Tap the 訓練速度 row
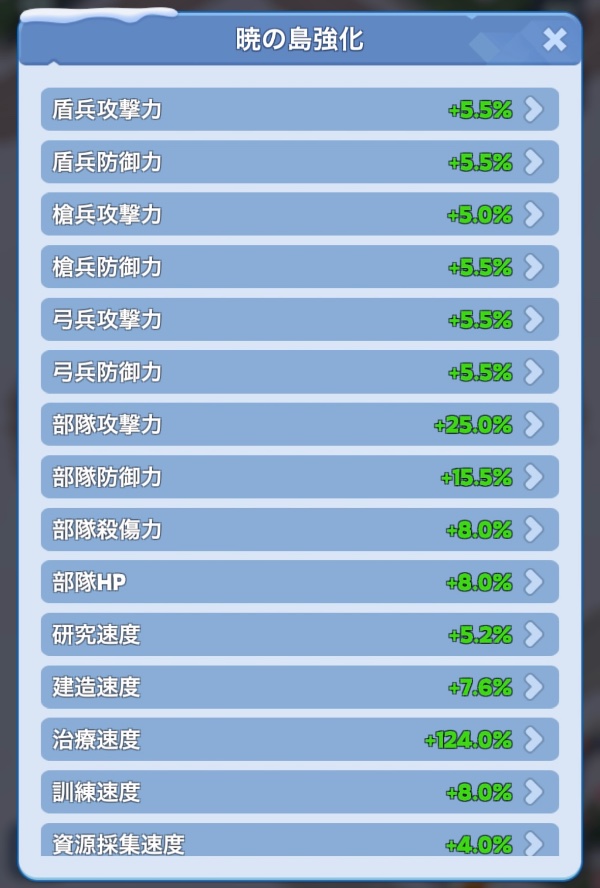Screen dimensions: 600x888 tap(300, 792)
